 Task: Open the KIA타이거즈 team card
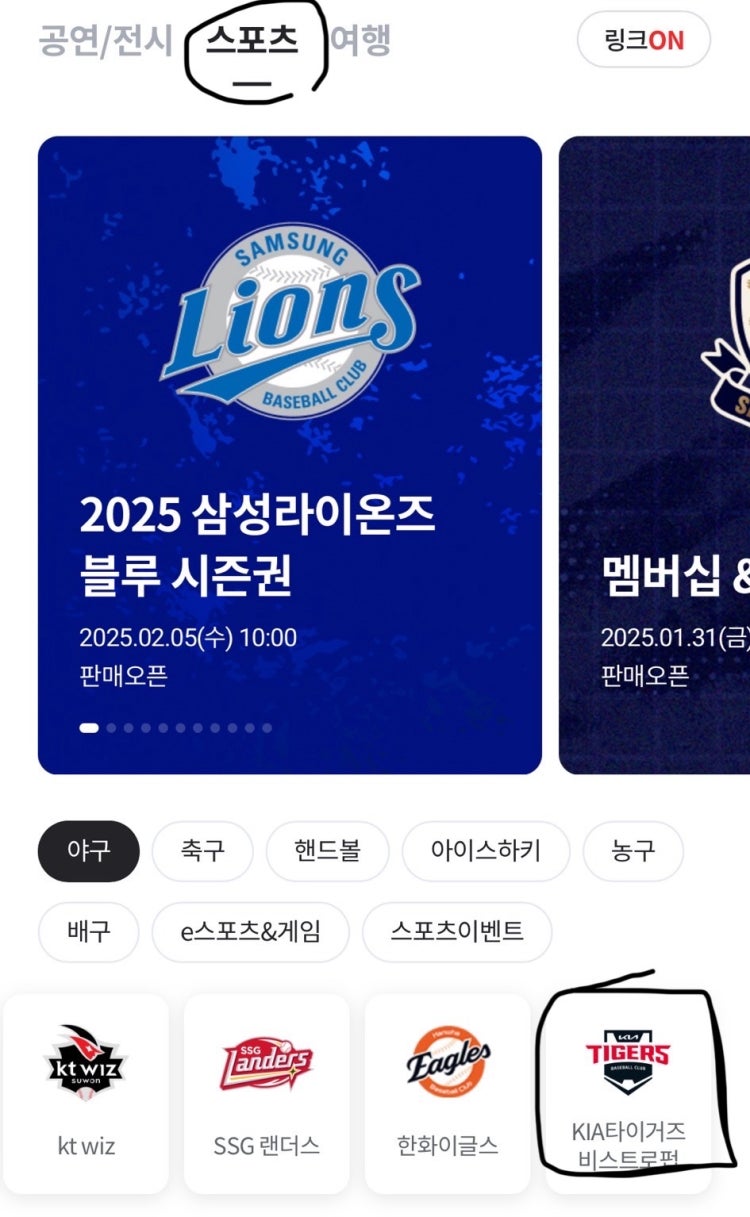pyautogui.click(x=628, y=1092)
